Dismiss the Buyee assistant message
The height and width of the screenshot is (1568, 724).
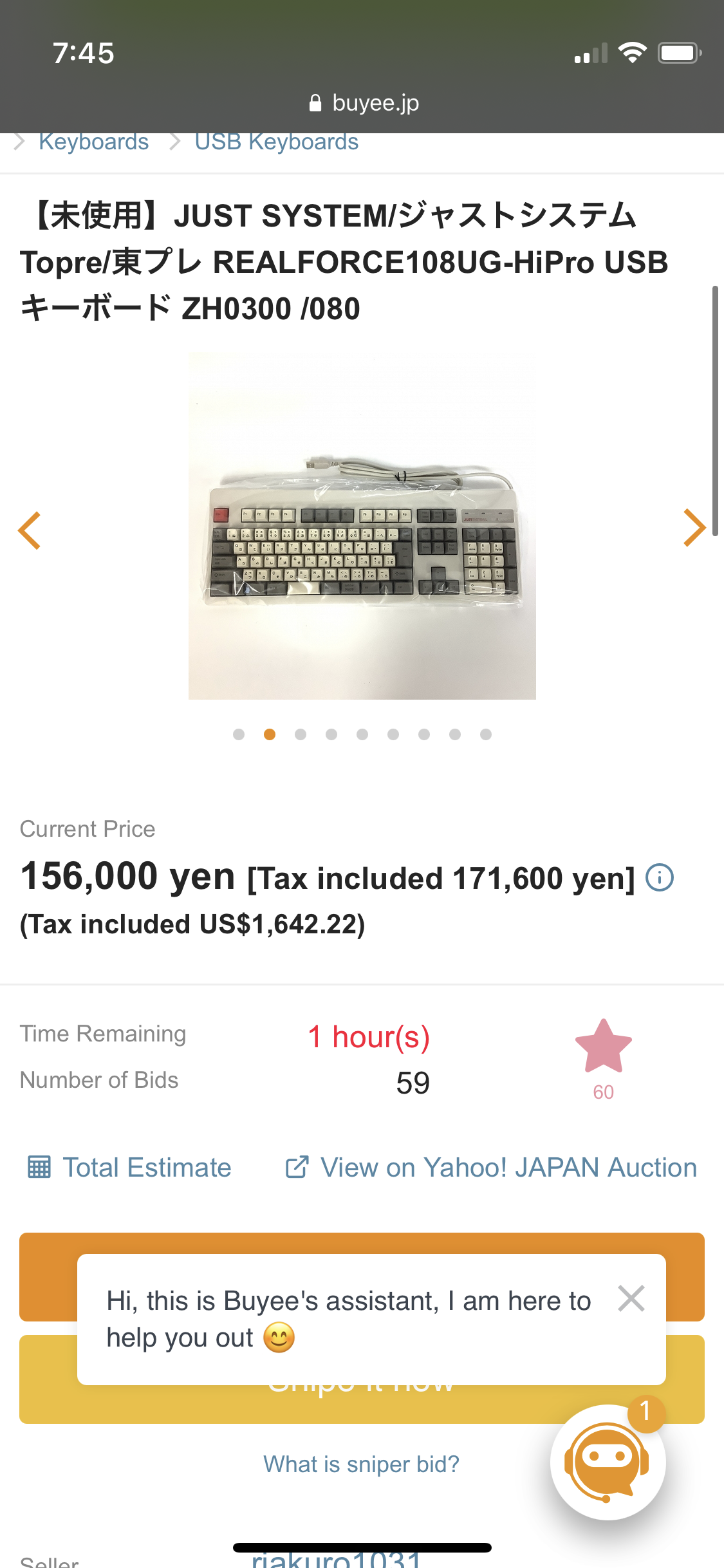pyautogui.click(x=631, y=1298)
